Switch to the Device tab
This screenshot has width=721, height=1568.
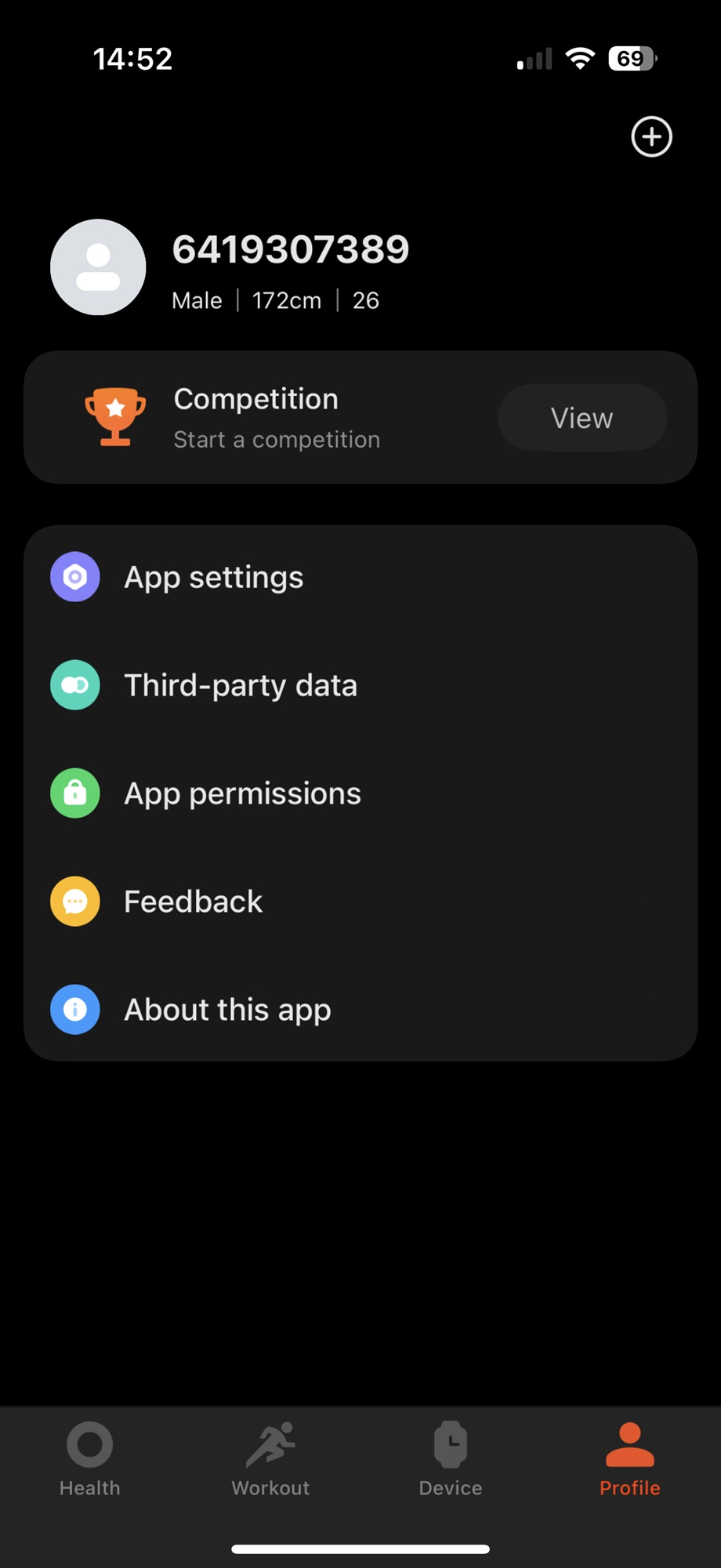pyautogui.click(x=451, y=1460)
